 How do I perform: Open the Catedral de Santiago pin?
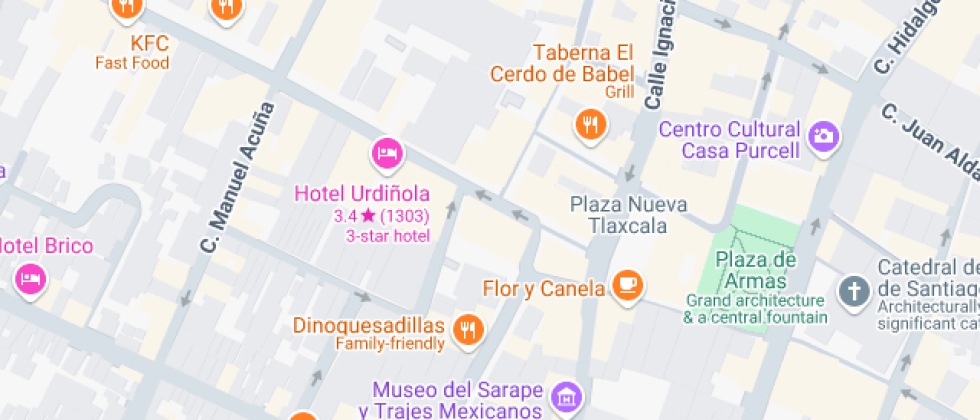point(853,292)
